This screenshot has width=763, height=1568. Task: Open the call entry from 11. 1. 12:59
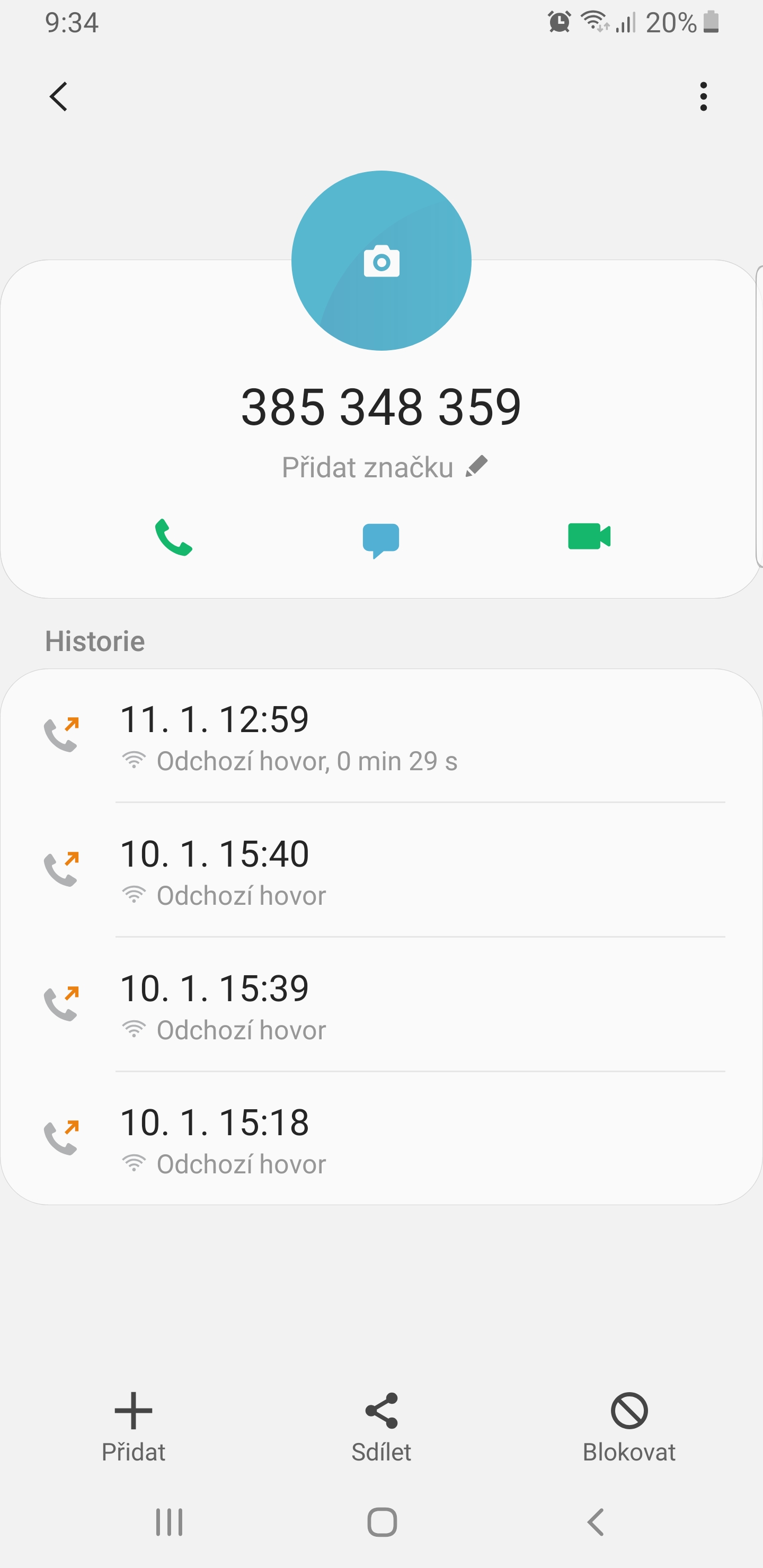(x=381, y=735)
